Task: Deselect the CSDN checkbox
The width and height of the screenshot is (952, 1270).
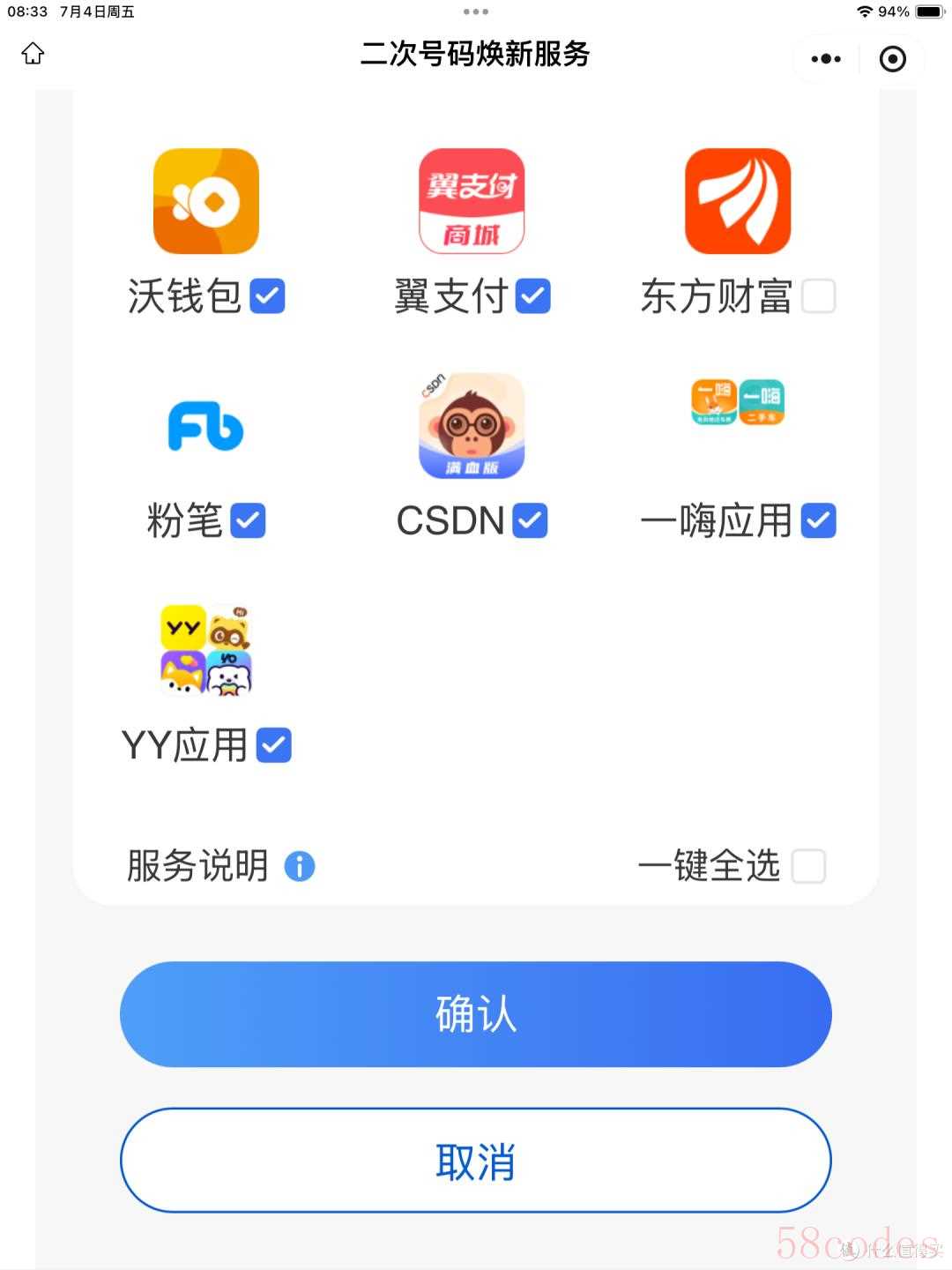Action: tap(530, 520)
